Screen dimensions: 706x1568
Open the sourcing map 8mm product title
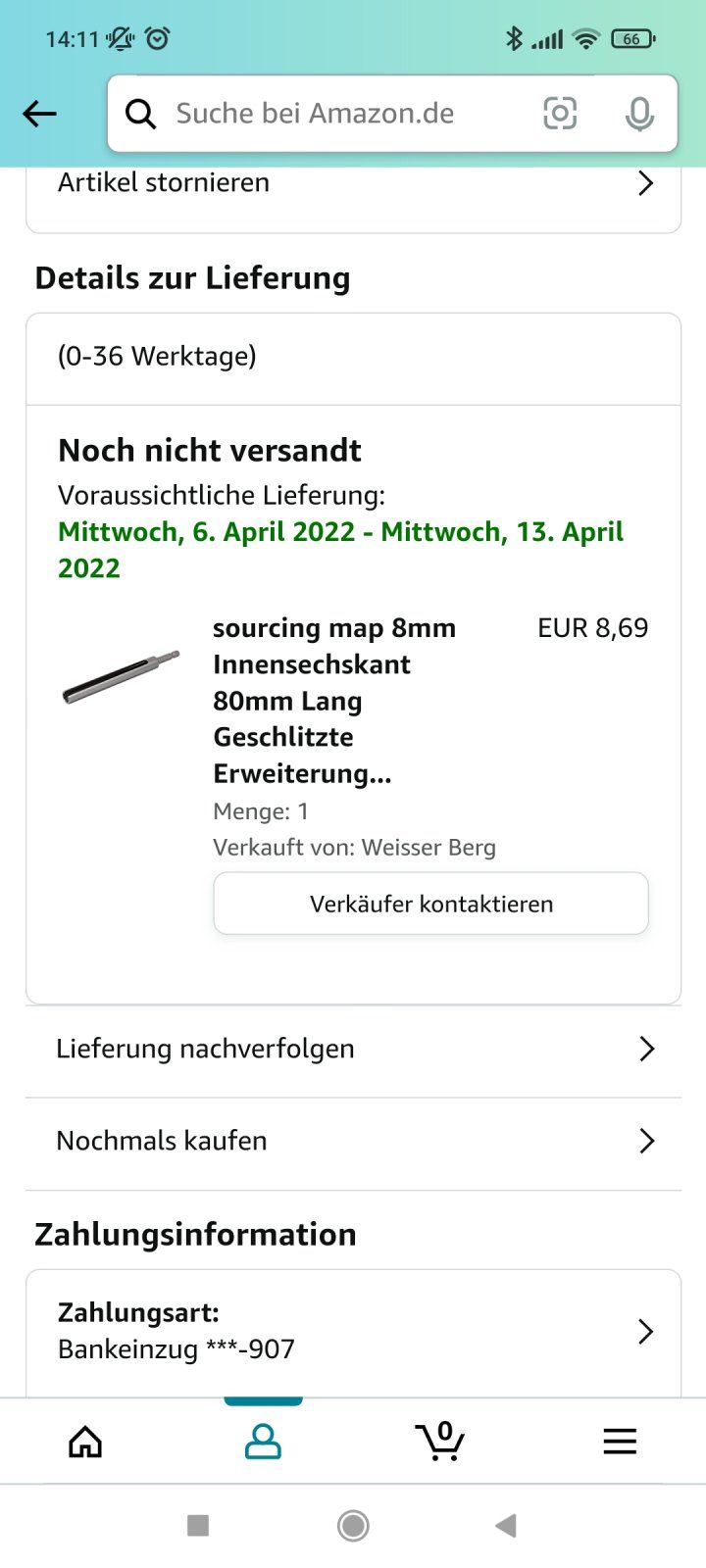point(333,700)
